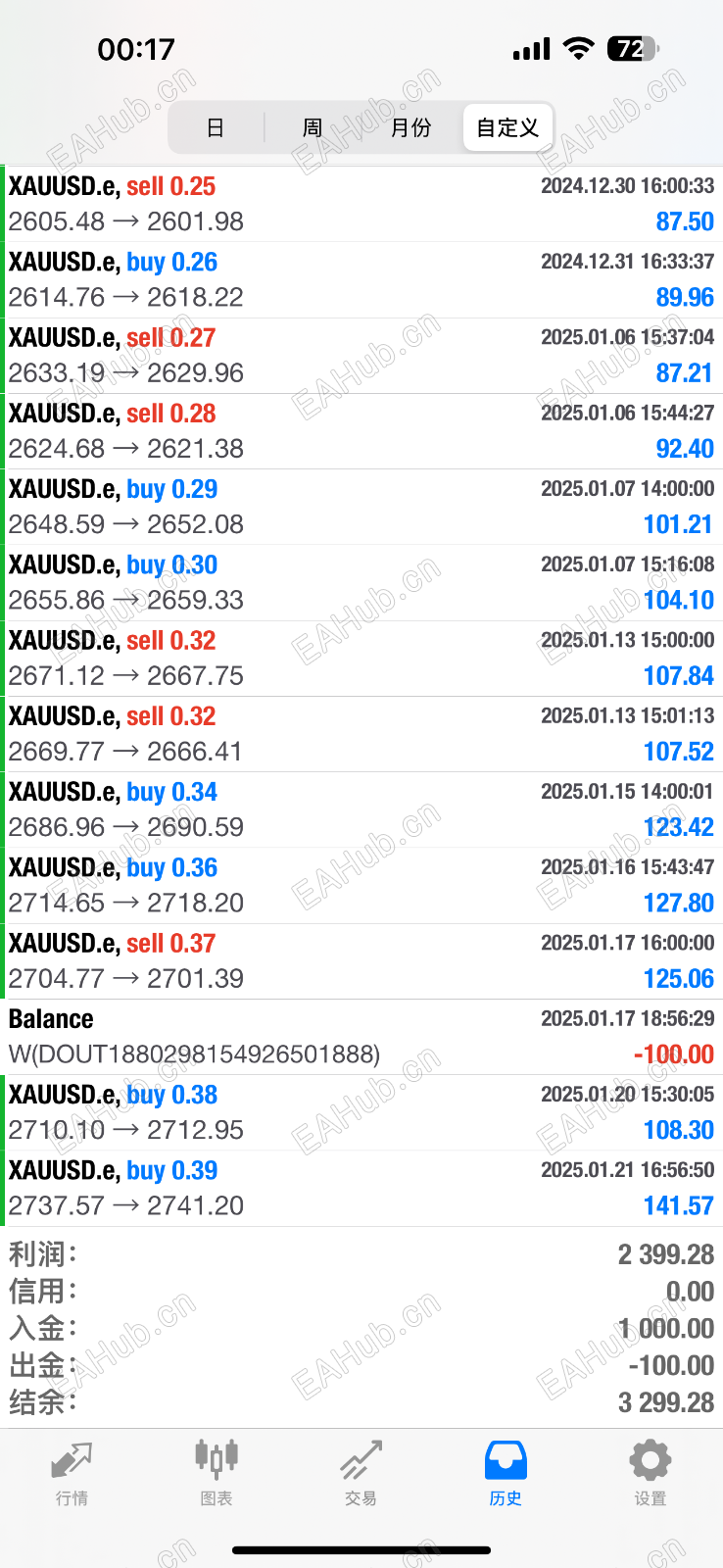723x1568 pixels.
Task: Show details of the buy 0.34 trade
Action: [x=361, y=809]
